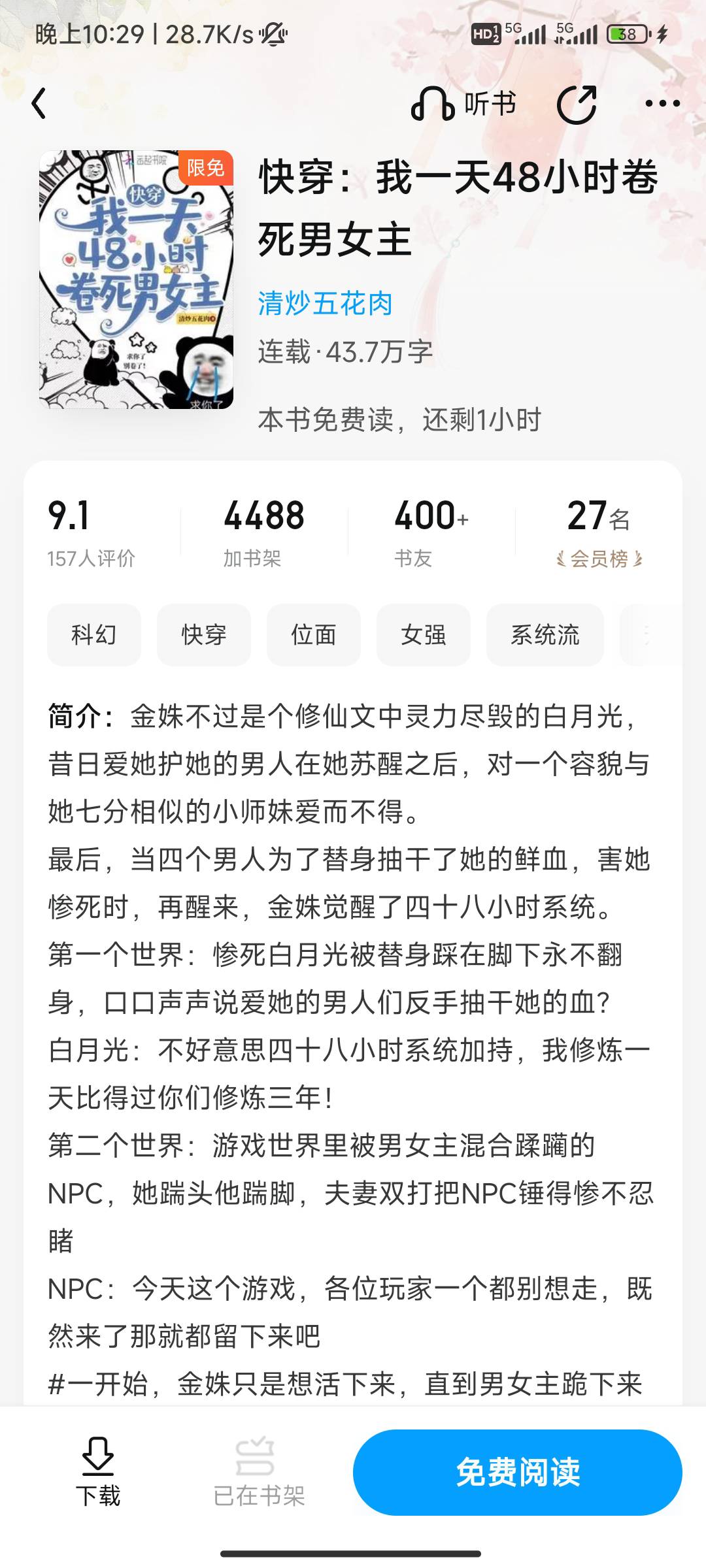
Task: Start reading with 免费阅读
Action: 518,1473
